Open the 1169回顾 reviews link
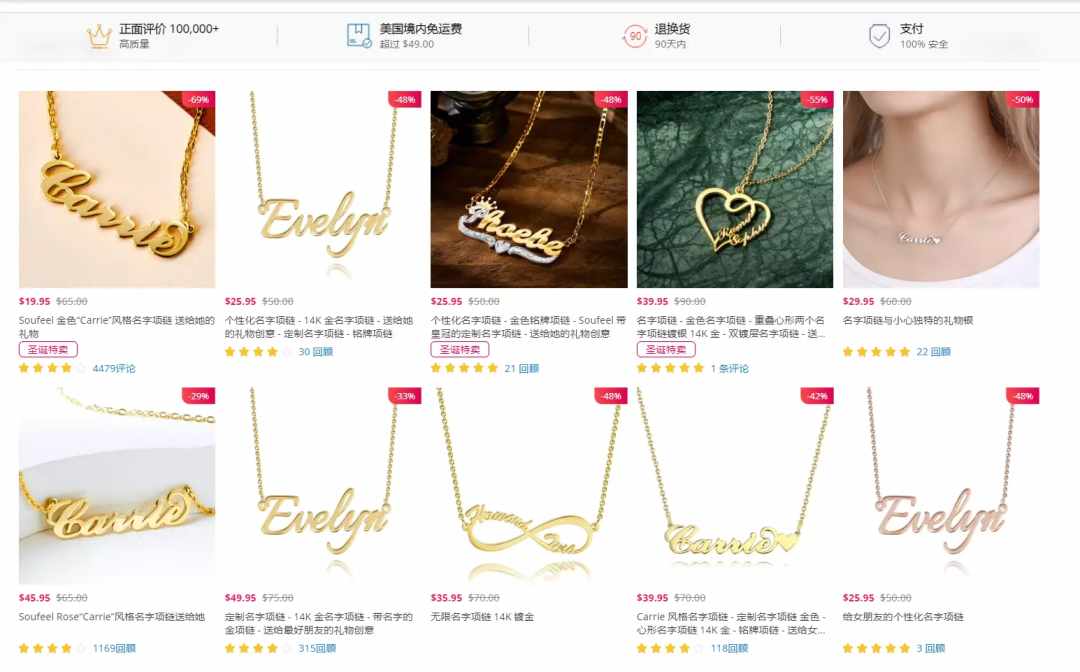The image size is (1080, 672). coord(114,648)
